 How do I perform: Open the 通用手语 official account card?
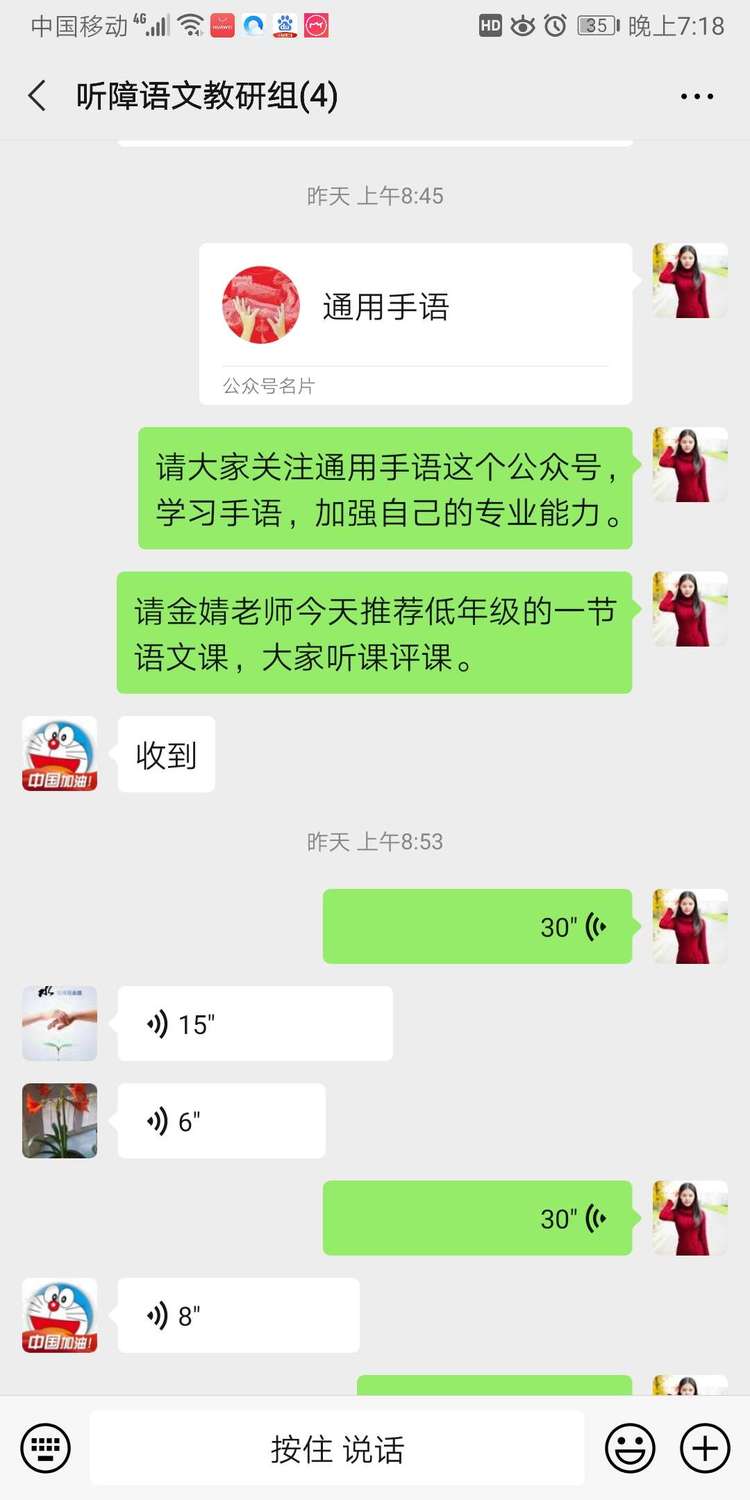click(x=415, y=323)
